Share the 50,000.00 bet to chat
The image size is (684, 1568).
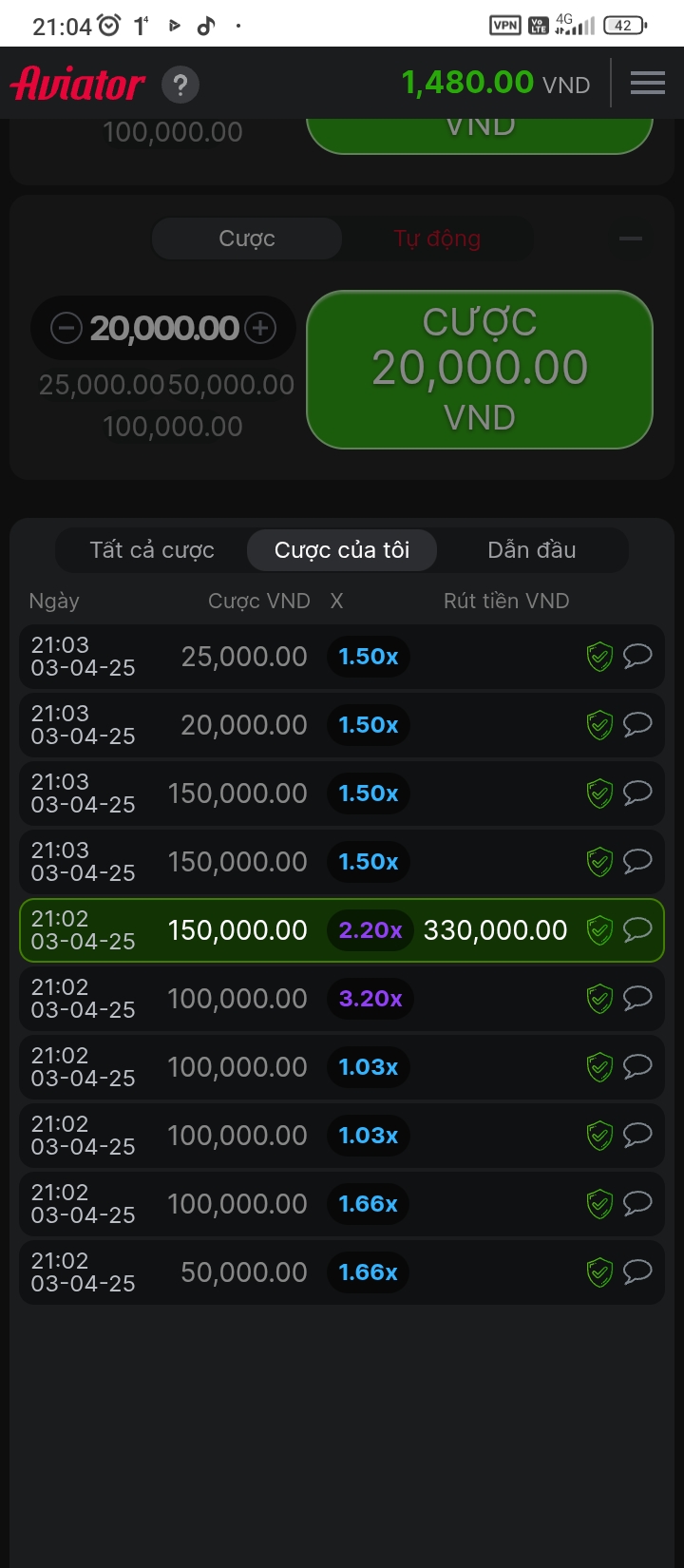point(637,1272)
